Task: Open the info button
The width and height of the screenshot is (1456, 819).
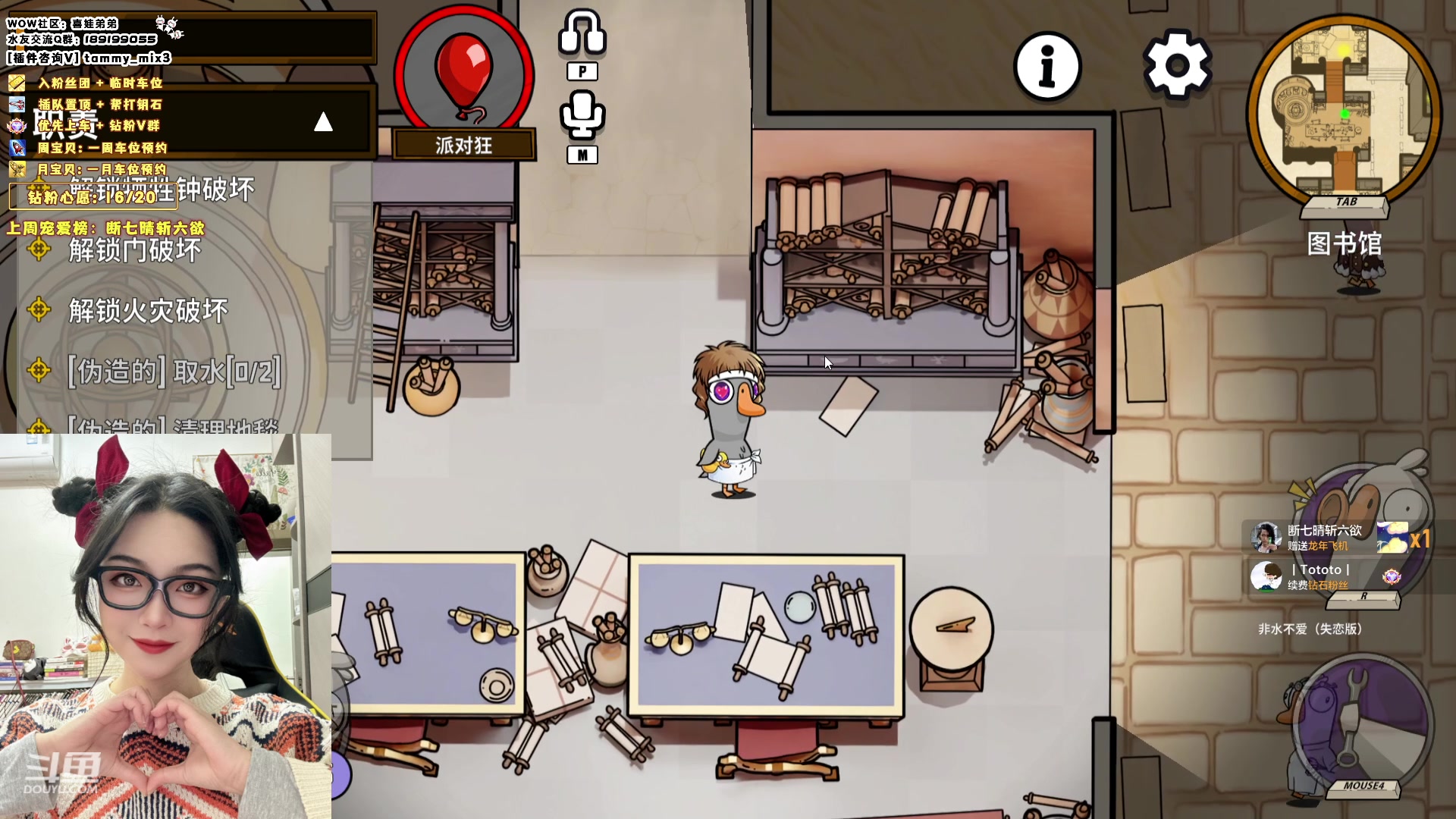Action: tap(1047, 66)
